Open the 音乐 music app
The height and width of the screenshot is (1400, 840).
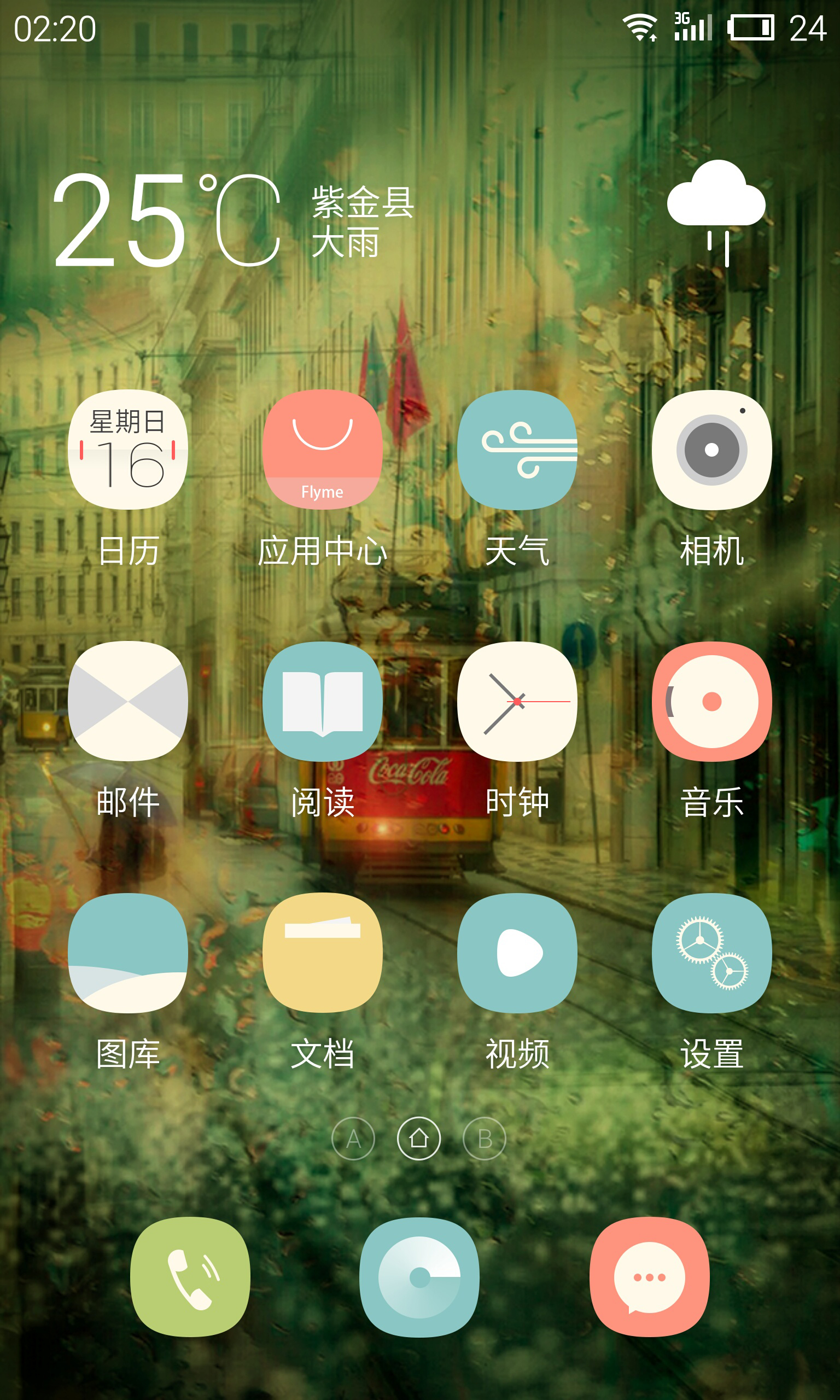tap(711, 701)
